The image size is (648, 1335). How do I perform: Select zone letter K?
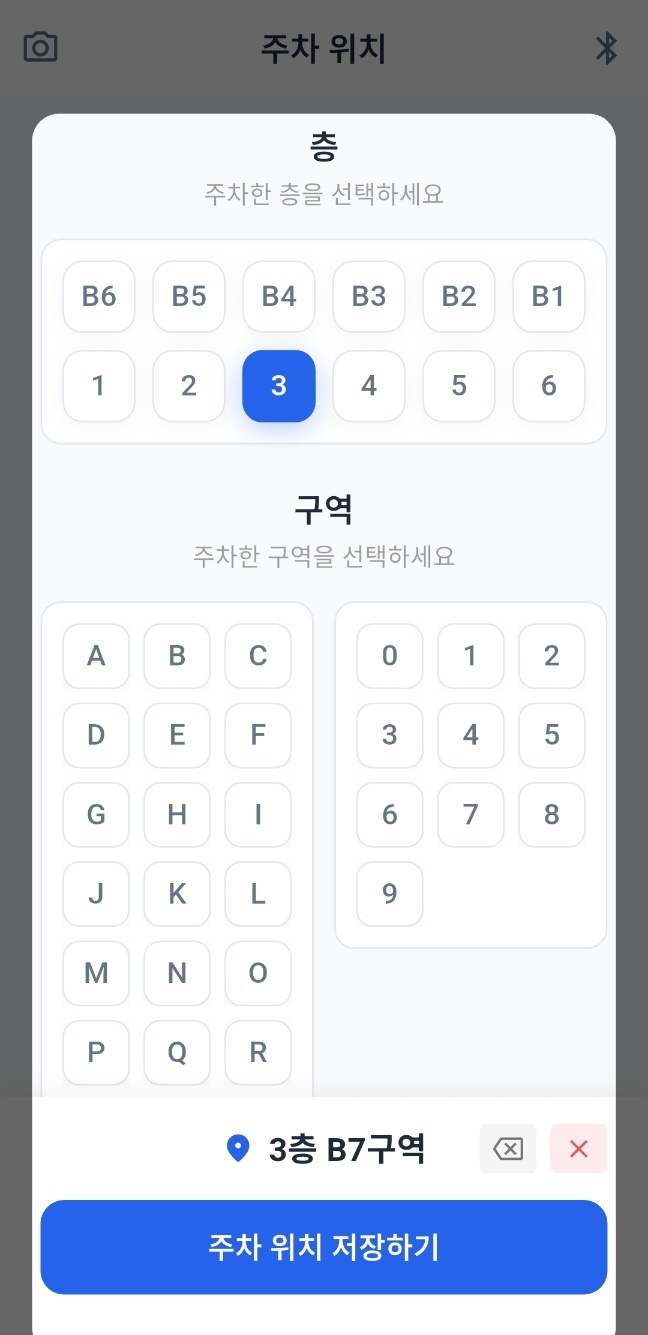pos(177,894)
